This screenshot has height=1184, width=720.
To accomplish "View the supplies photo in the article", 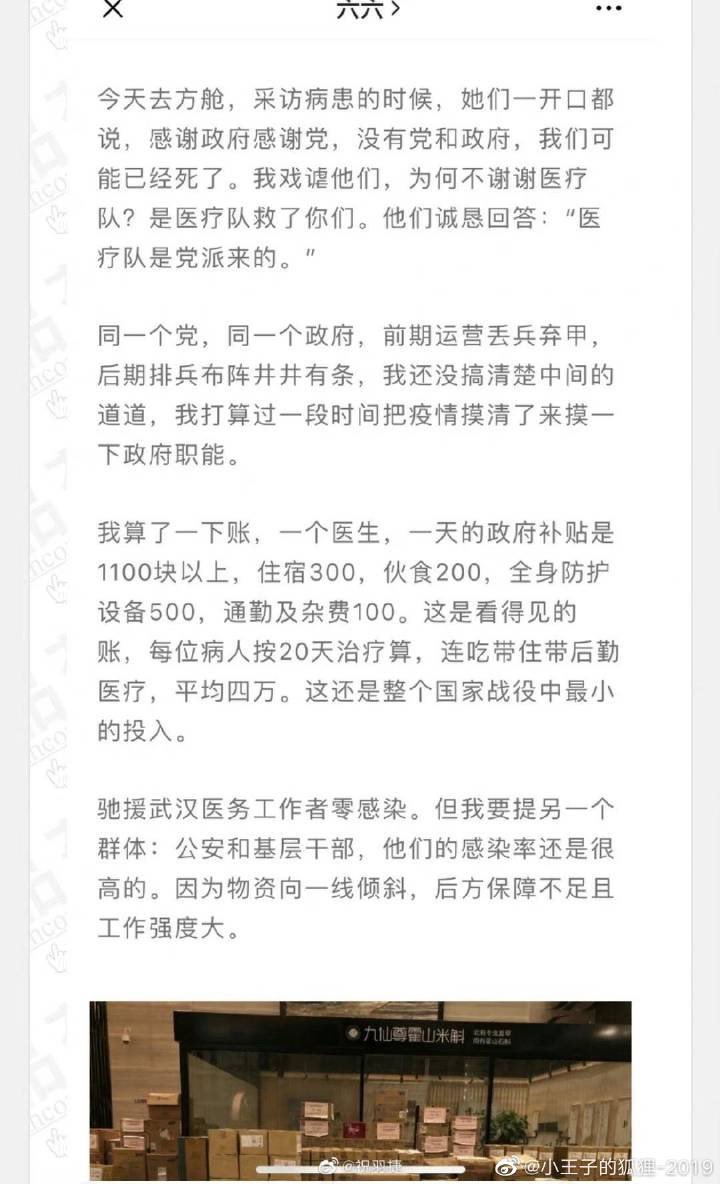I will pos(361,1092).
